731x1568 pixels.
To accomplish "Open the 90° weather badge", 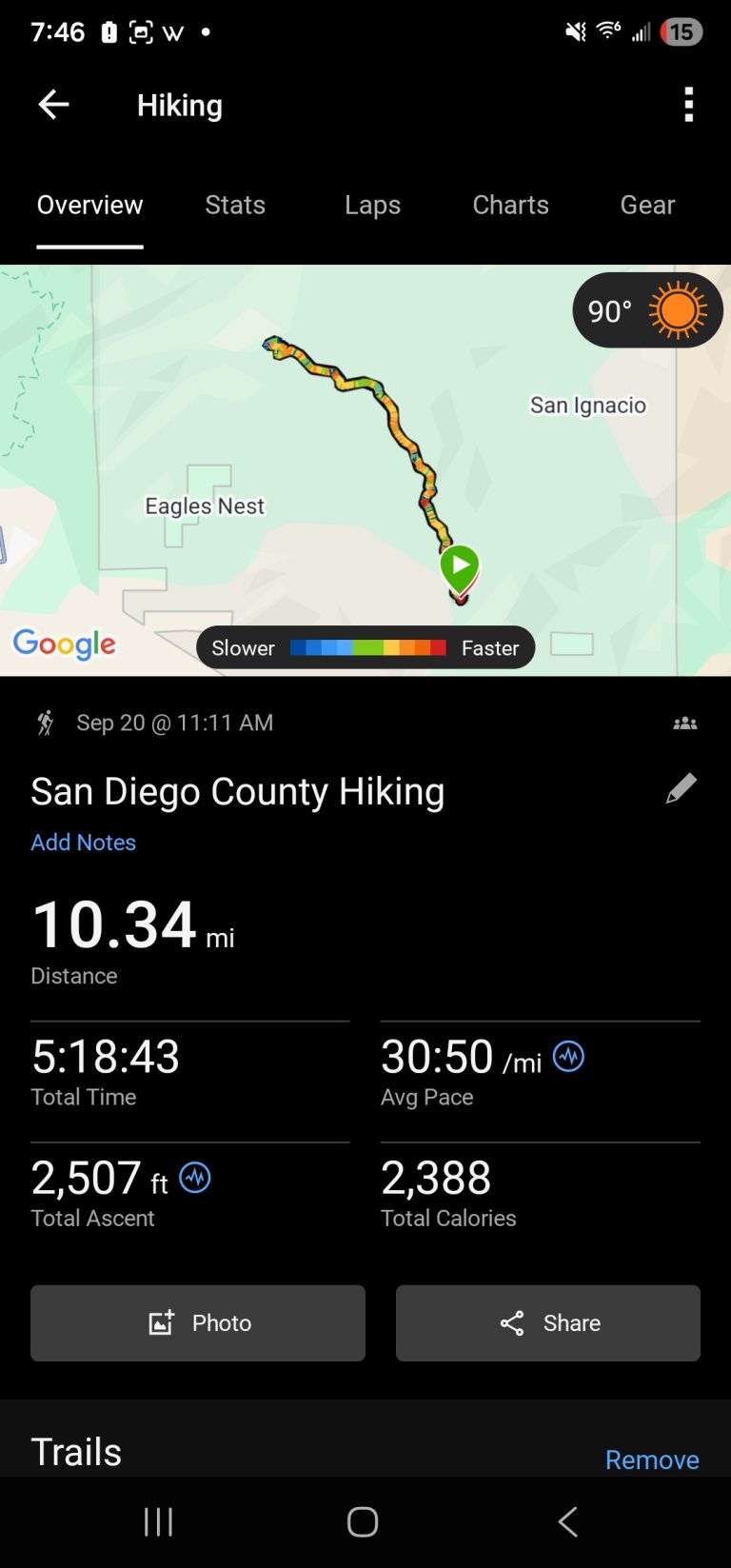I will click(647, 310).
